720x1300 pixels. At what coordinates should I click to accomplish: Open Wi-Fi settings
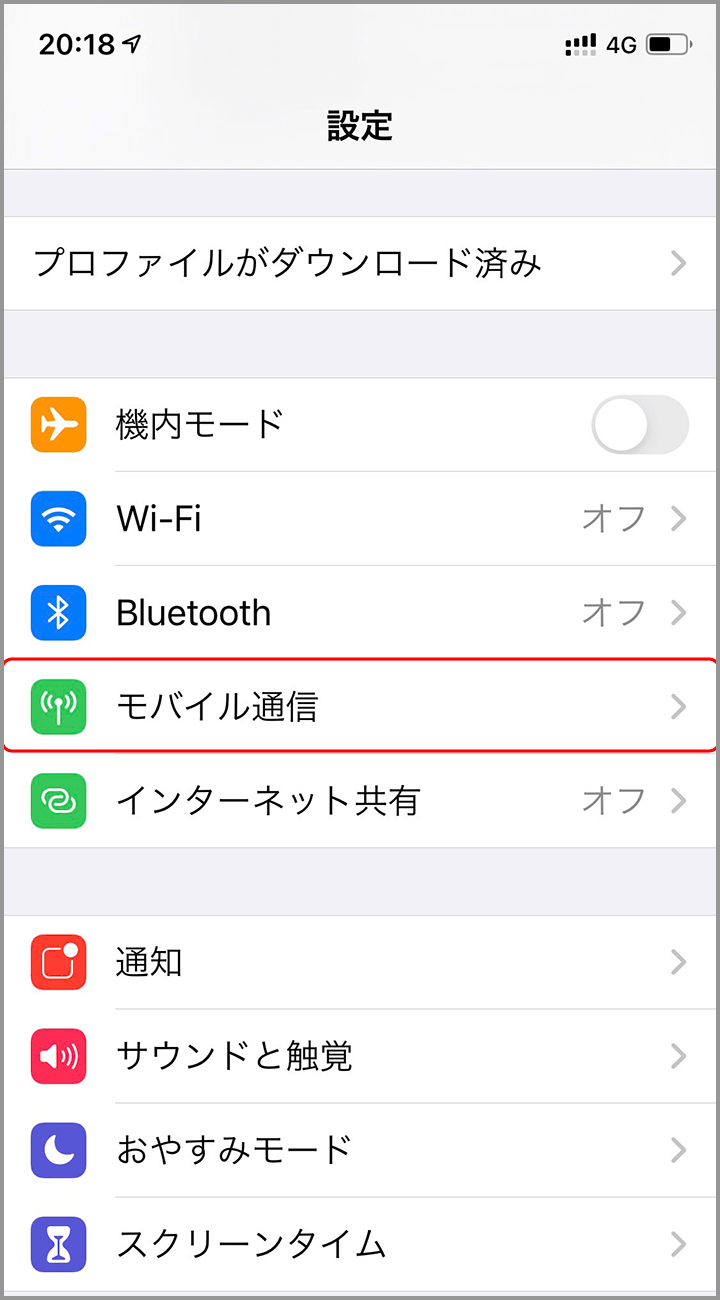coord(360,519)
